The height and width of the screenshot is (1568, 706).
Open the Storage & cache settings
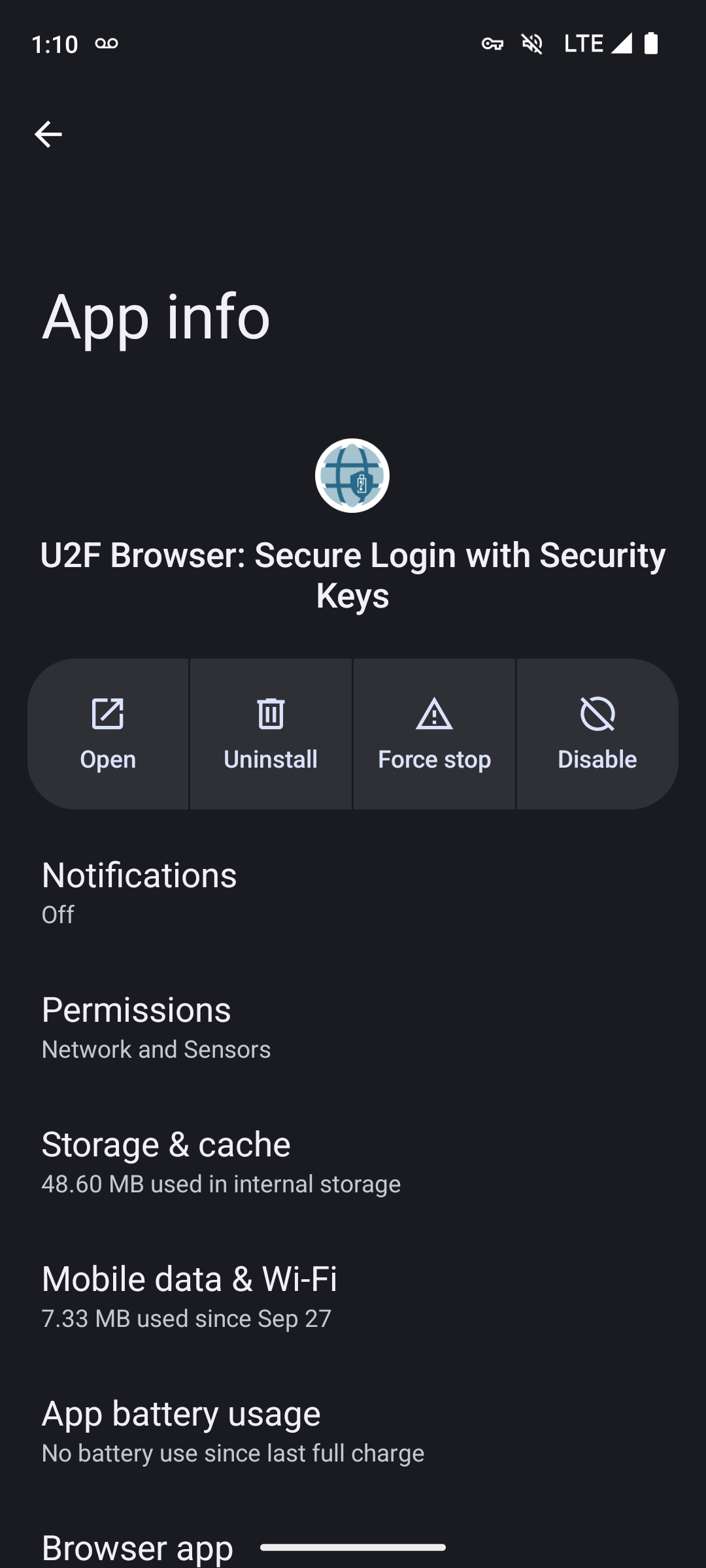click(353, 1160)
